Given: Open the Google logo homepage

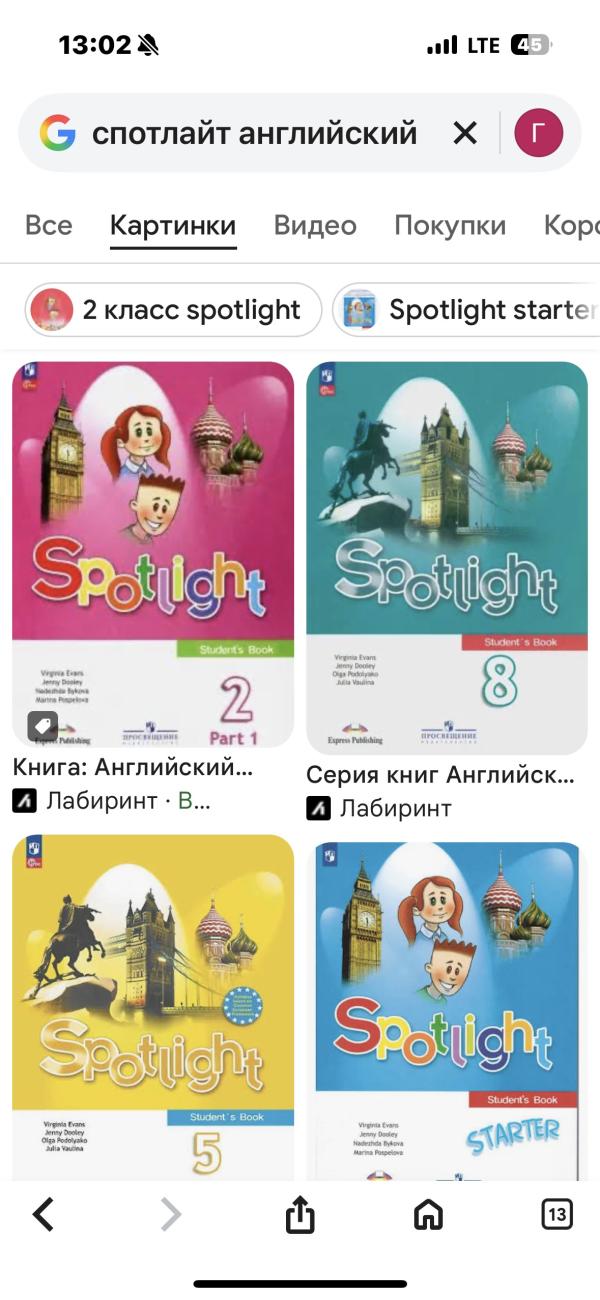Looking at the screenshot, I should pyautogui.click(x=58, y=133).
